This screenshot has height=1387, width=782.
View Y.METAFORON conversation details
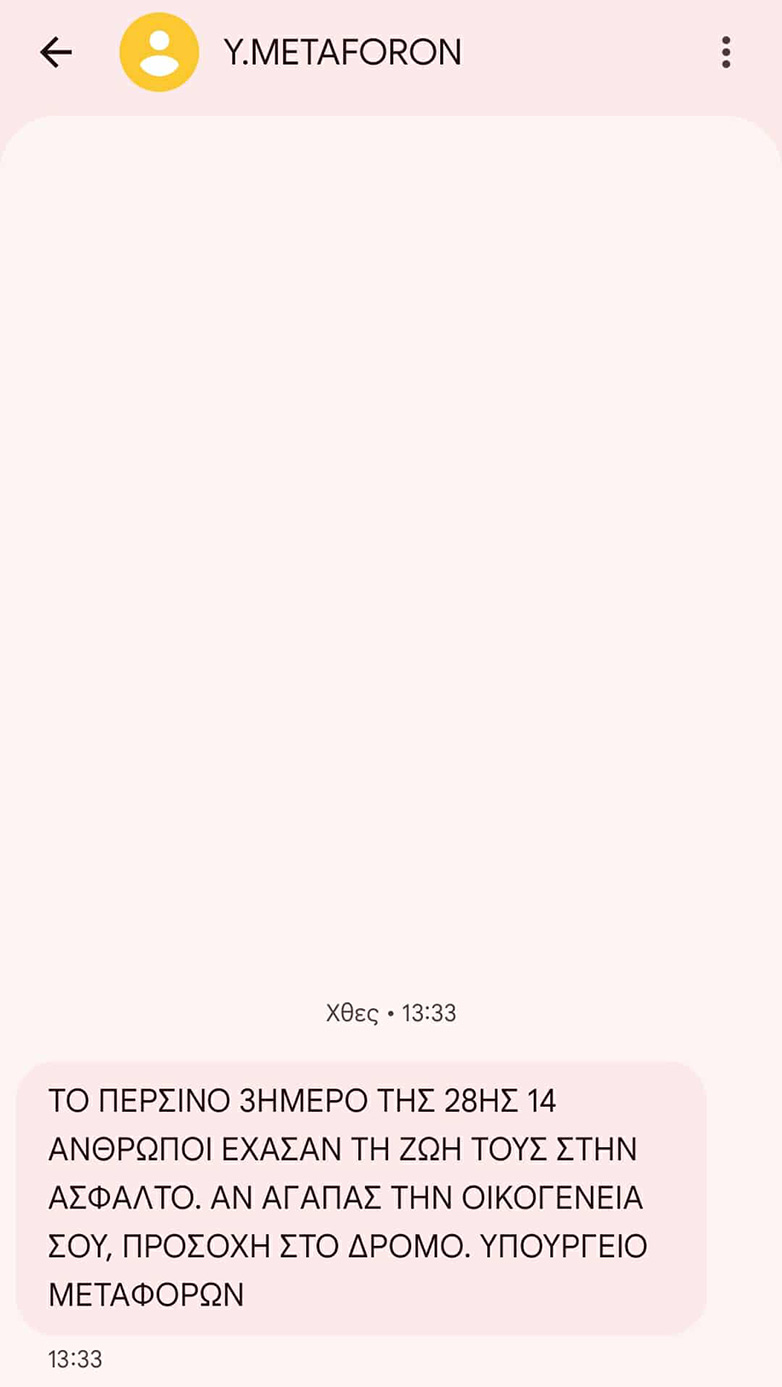(343, 52)
